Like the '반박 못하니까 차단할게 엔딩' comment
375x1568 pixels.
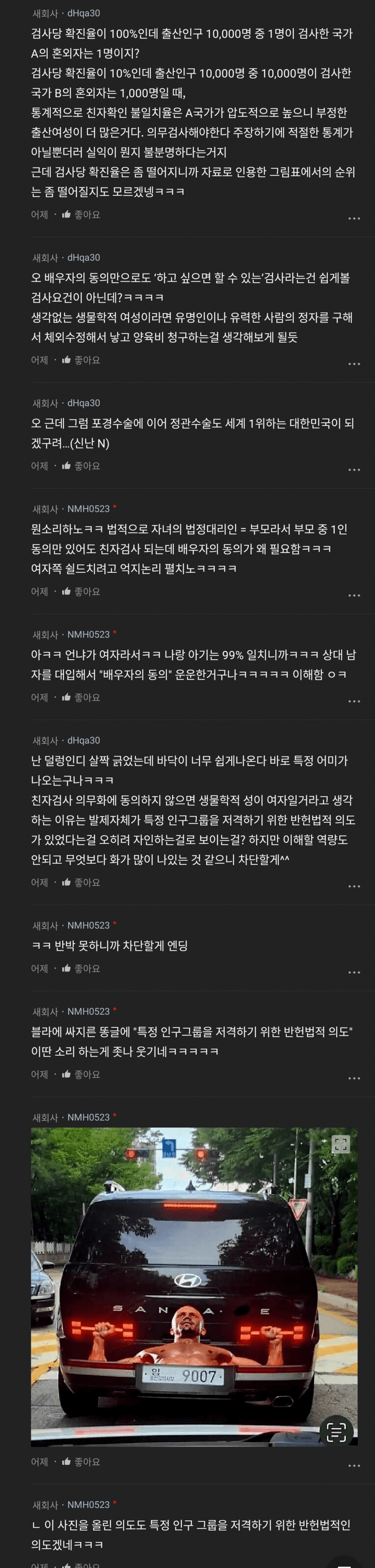81,968
